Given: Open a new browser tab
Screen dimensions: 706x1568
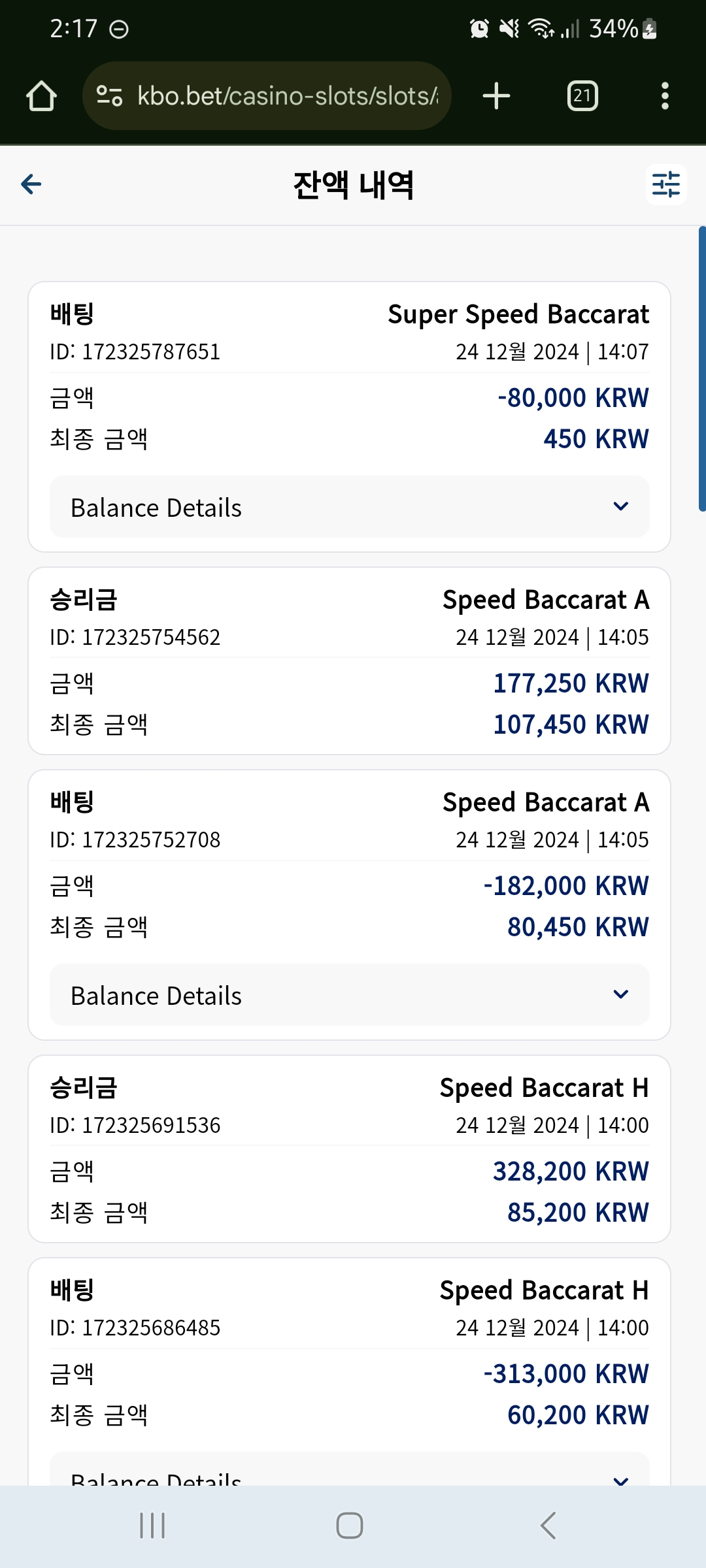Looking at the screenshot, I should [x=497, y=96].
